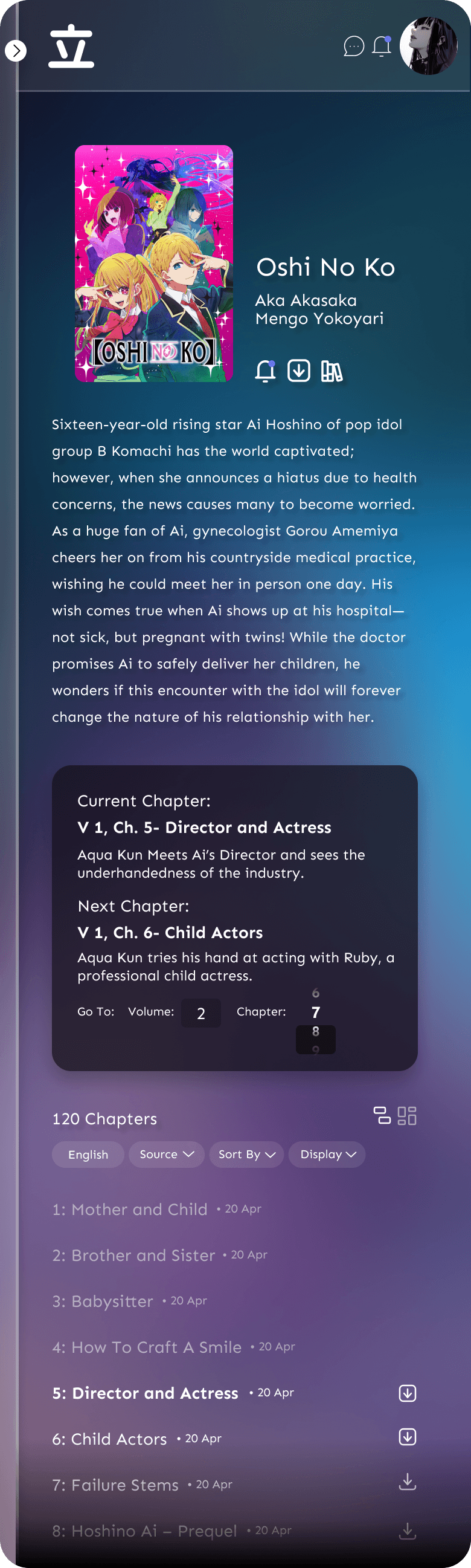Expand the Display dropdown
Image resolution: width=471 pixels, height=1568 pixels.
click(x=327, y=1155)
